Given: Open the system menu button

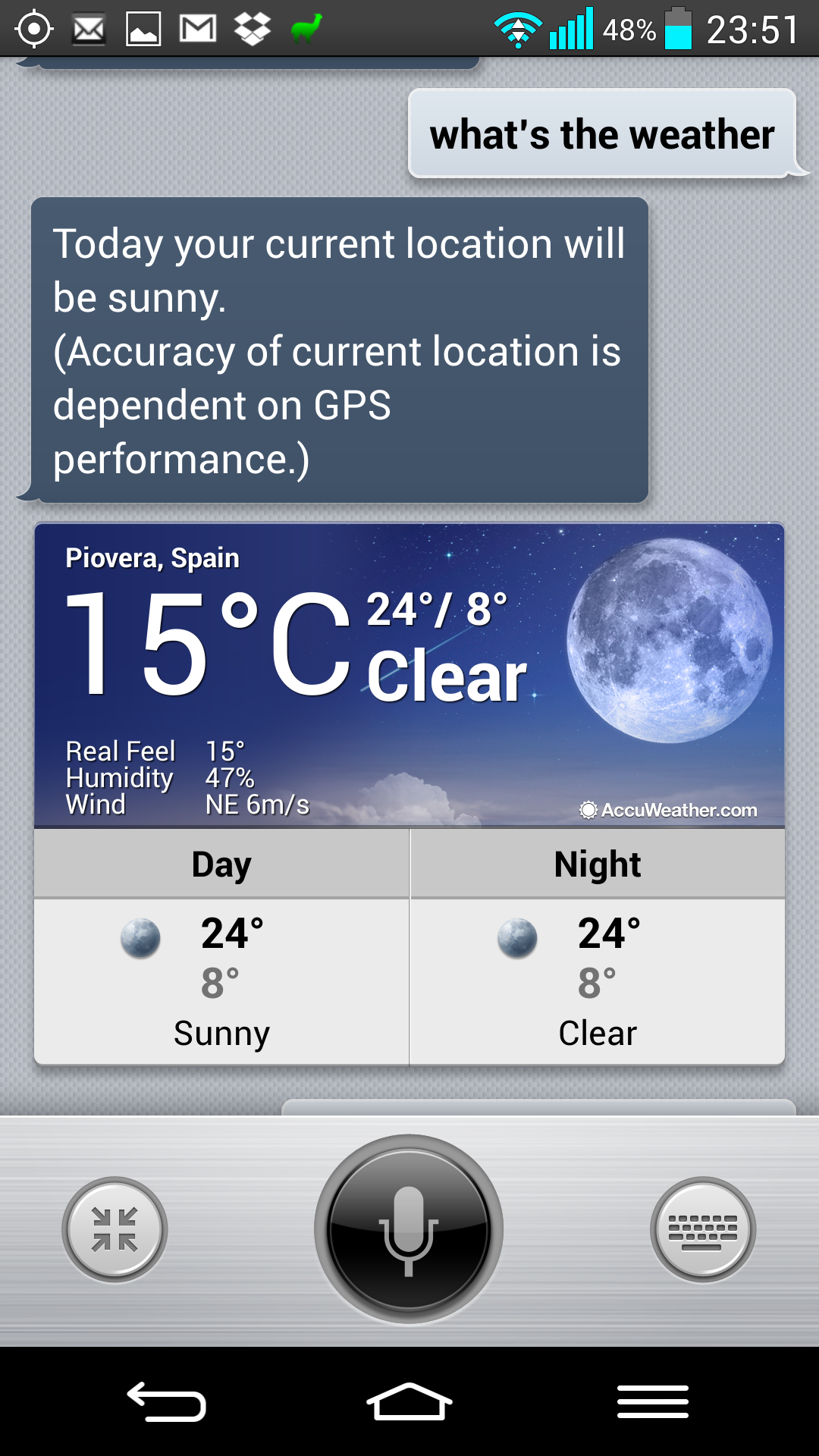Looking at the screenshot, I should point(652,1401).
